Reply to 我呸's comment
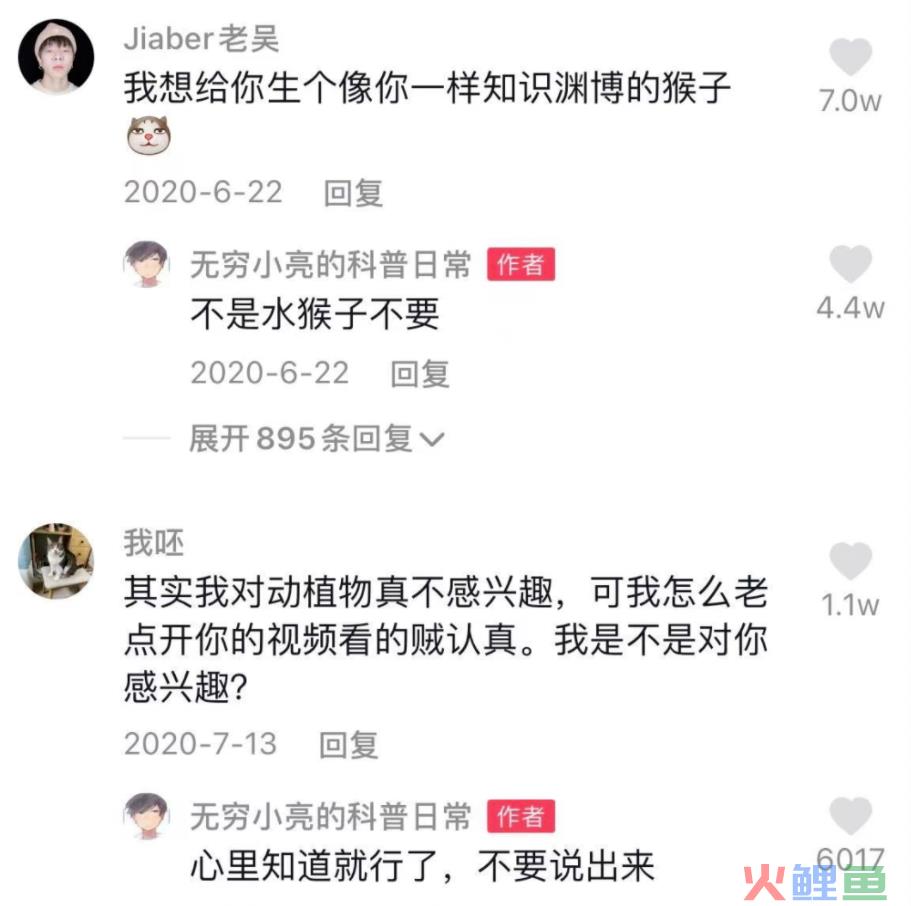 tap(348, 744)
